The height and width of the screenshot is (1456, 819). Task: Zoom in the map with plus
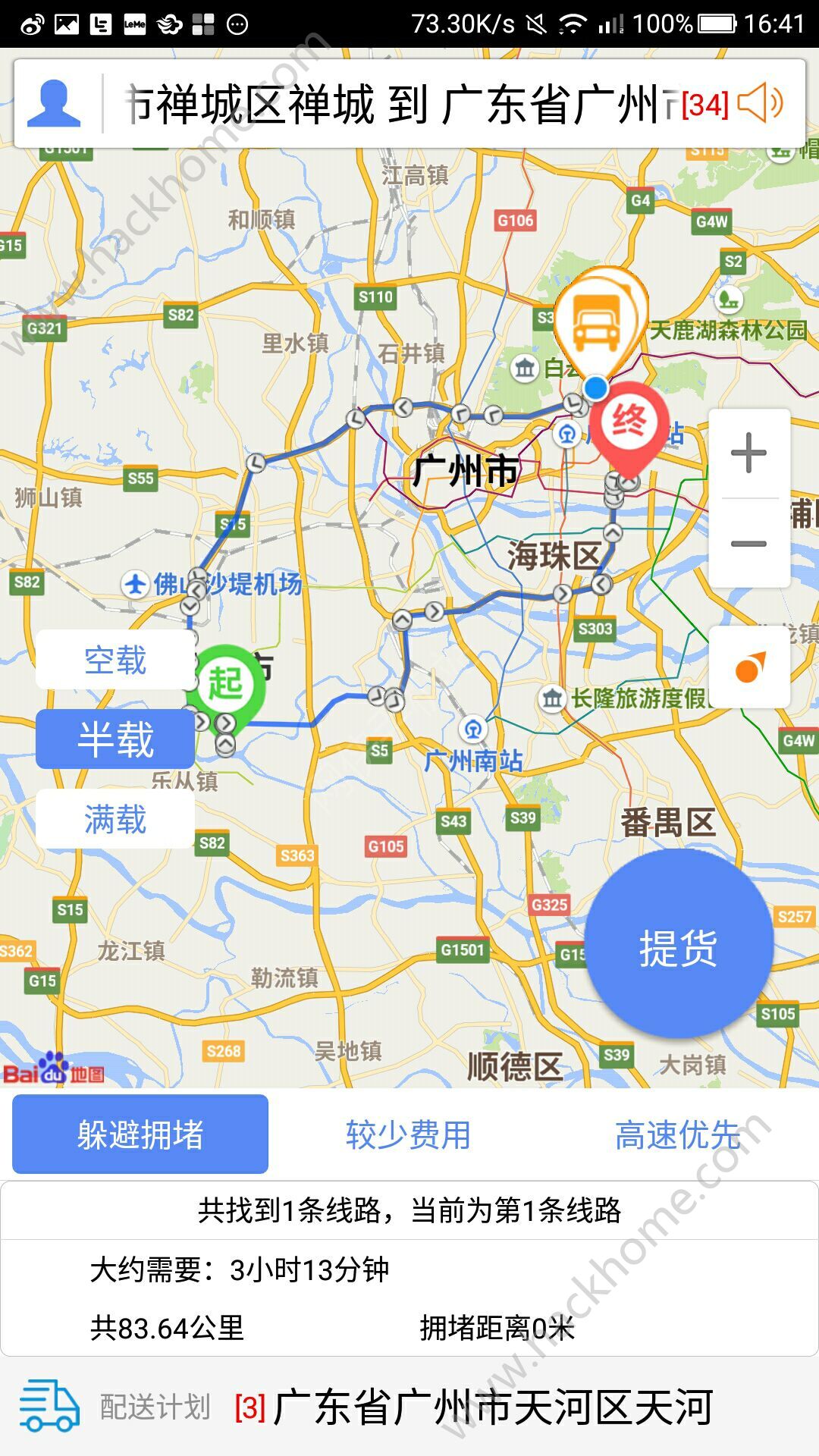click(748, 453)
